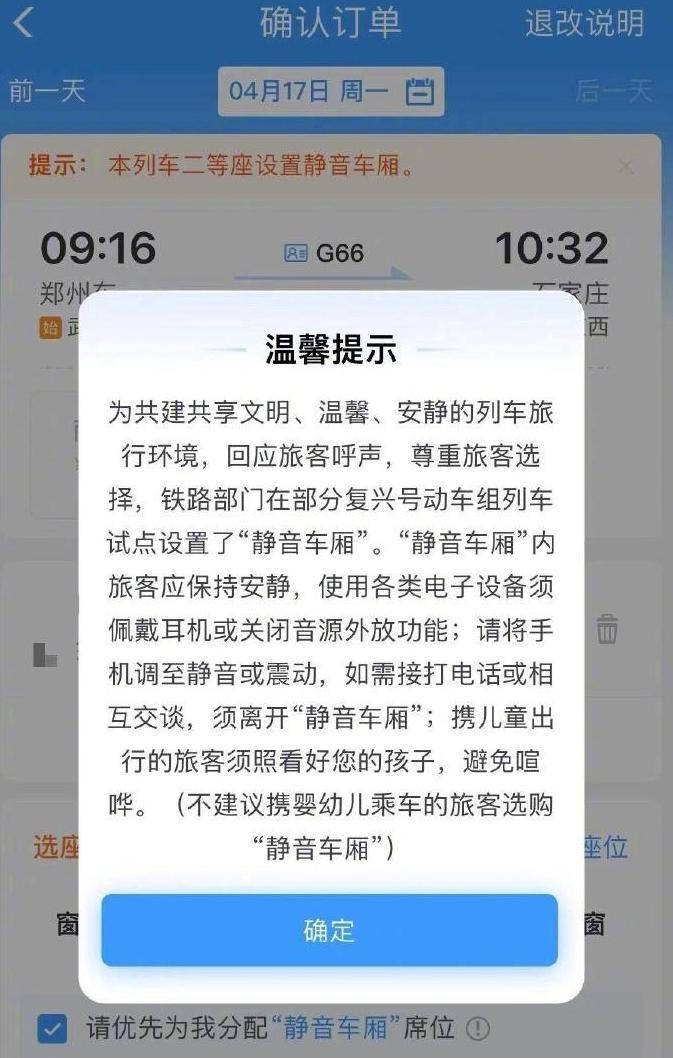Screen dimensions: 673x1058
Task: Open info icon next to 静音车厢席位
Action: pyautogui.click(x=478, y=1028)
